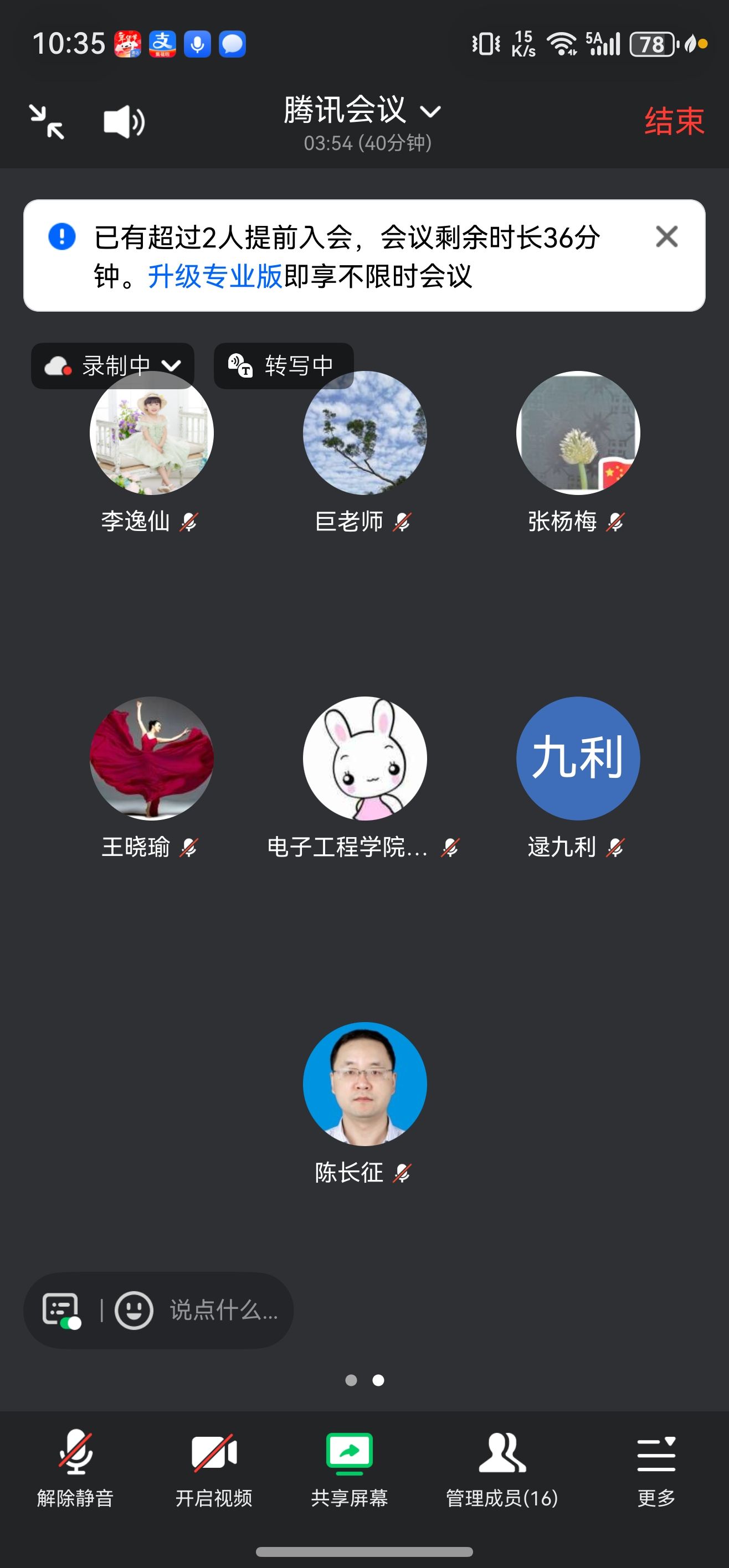Minimize the meeting window
The image size is (729, 1568).
pos(47,122)
